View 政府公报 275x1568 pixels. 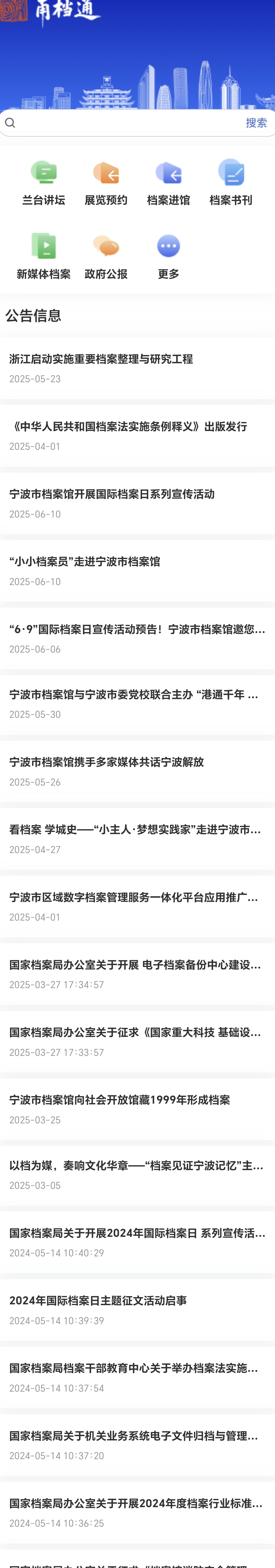[106, 256]
